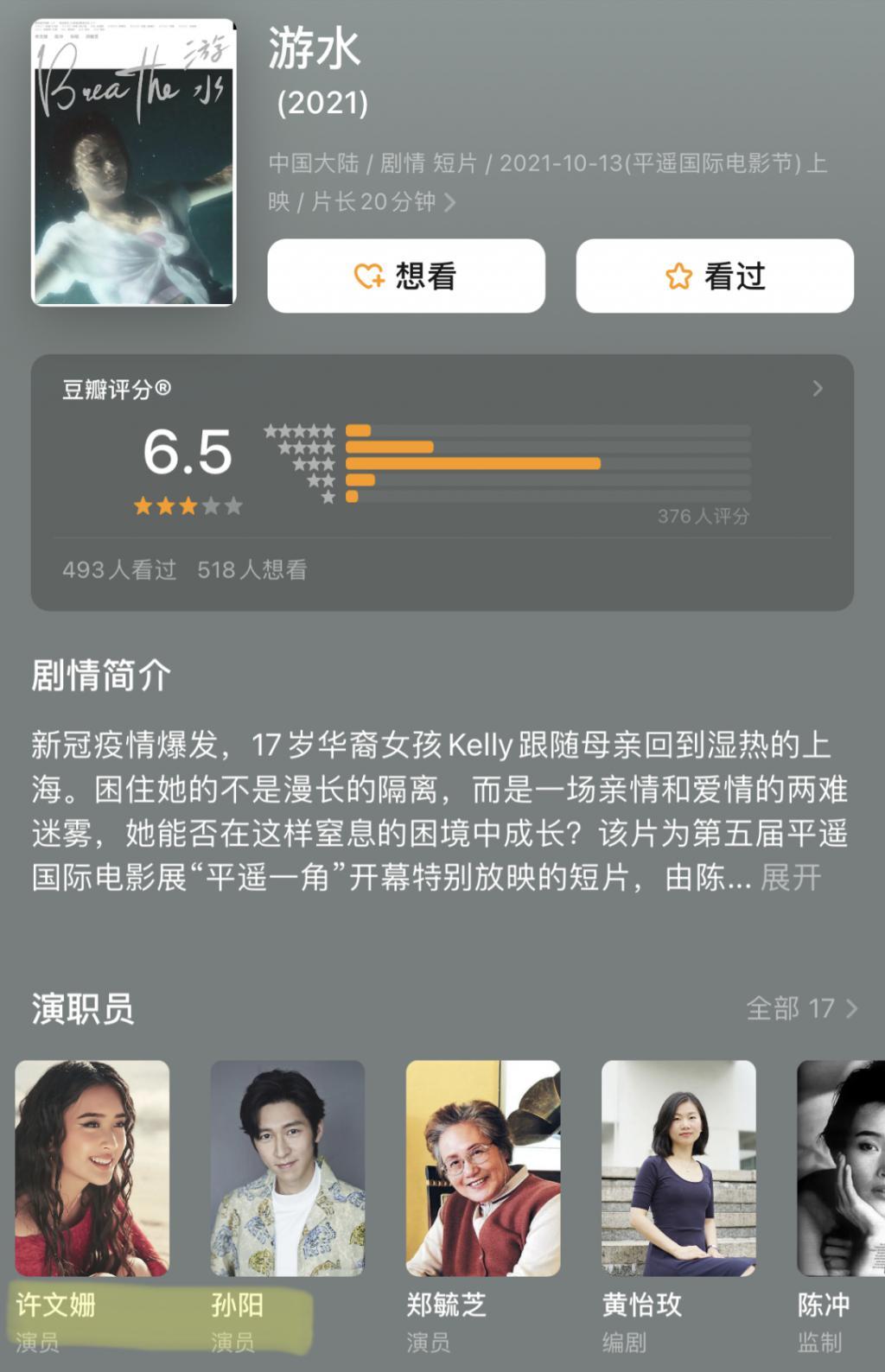Expand the rating panel with its right chevron
The height and width of the screenshot is (1372, 885).
(x=816, y=389)
